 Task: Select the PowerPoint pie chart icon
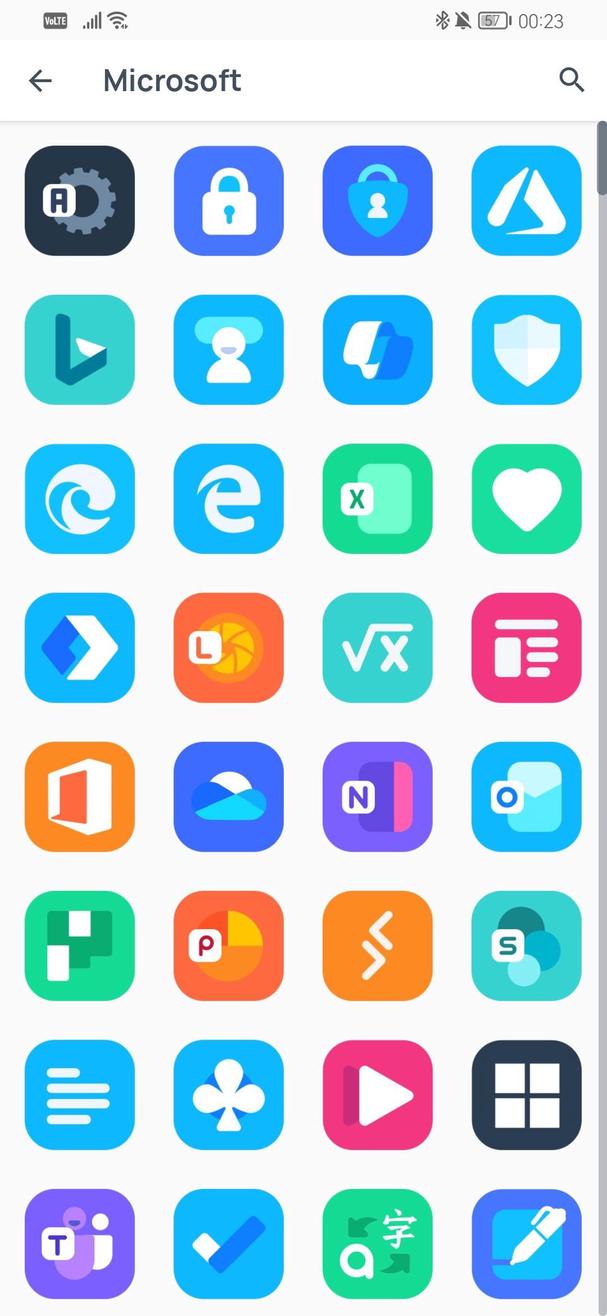pos(229,946)
